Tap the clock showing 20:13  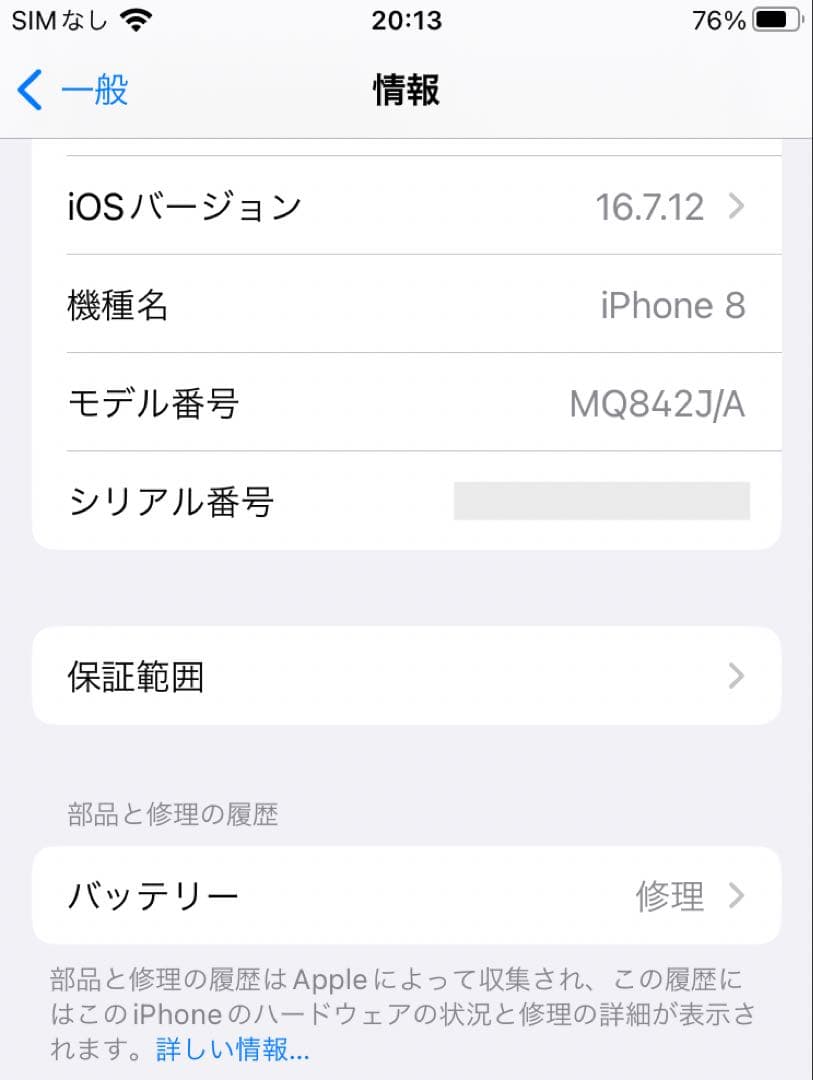[x=406, y=20]
